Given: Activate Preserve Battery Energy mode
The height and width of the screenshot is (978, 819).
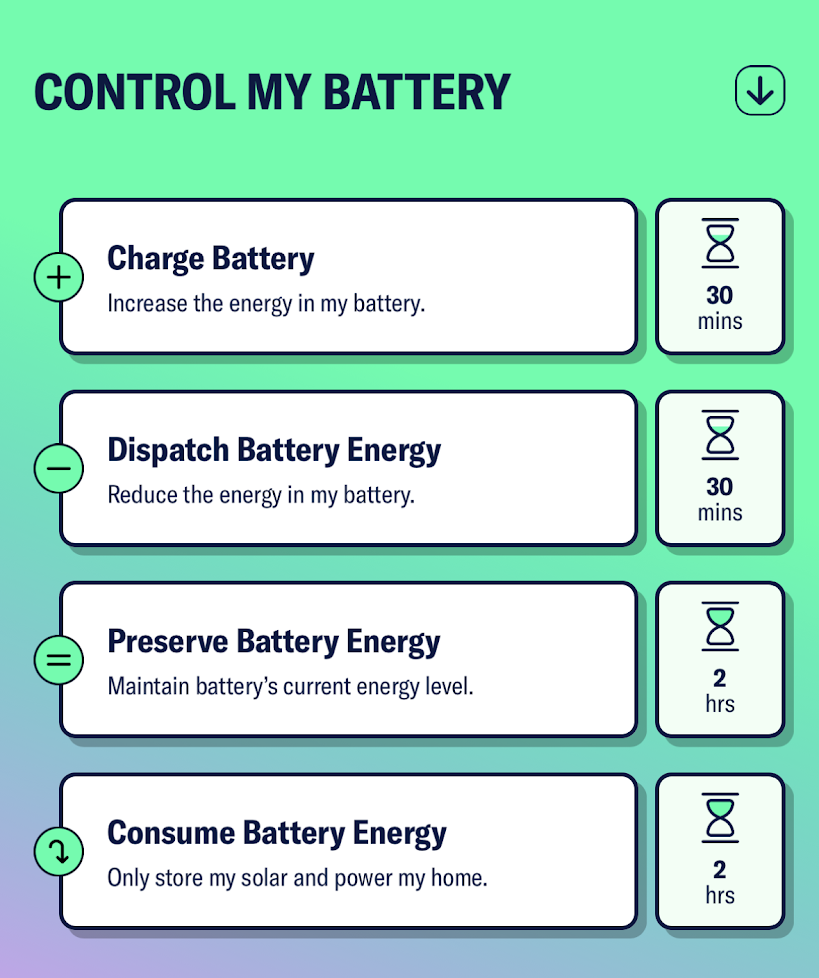Looking at the screenshot, I should (x=348, y=660).
